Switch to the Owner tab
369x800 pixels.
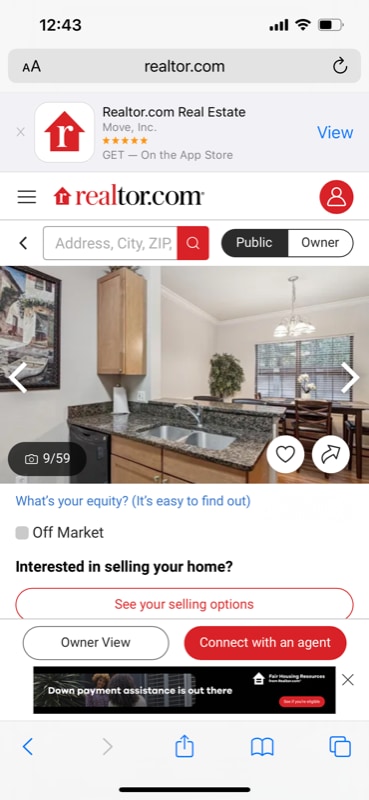tap(320, 243)
